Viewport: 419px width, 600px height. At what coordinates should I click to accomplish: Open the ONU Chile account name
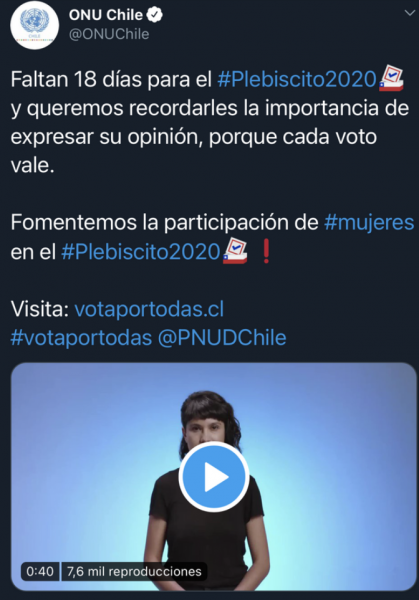click(x=106, y=15)
